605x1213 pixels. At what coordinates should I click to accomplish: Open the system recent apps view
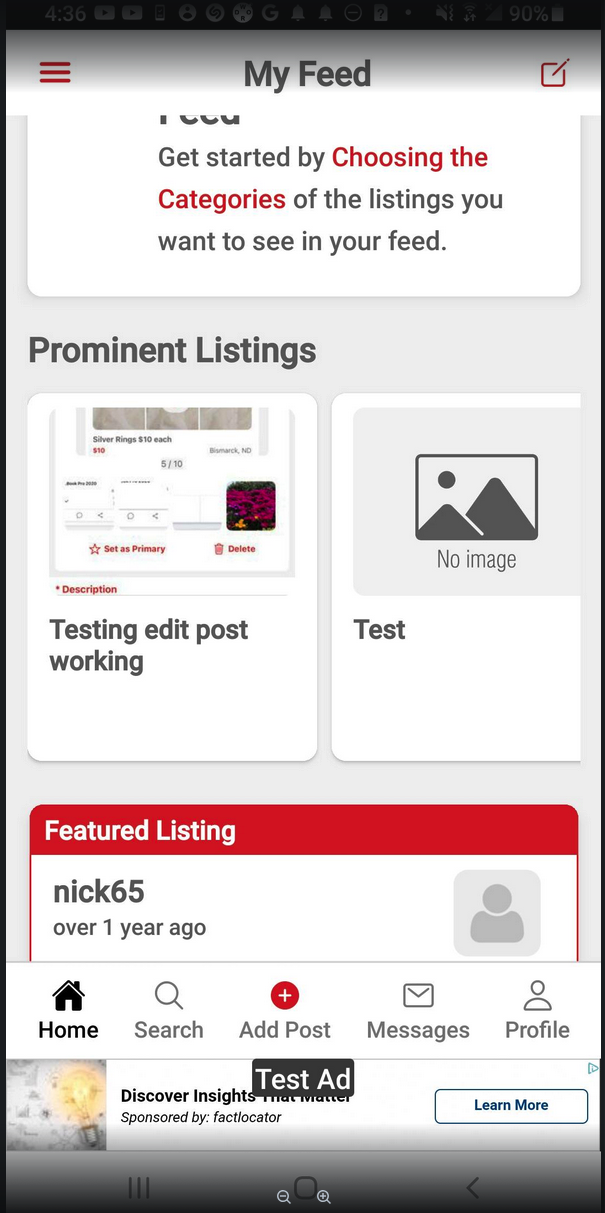pyautogui.click(x=139, y=1188)
